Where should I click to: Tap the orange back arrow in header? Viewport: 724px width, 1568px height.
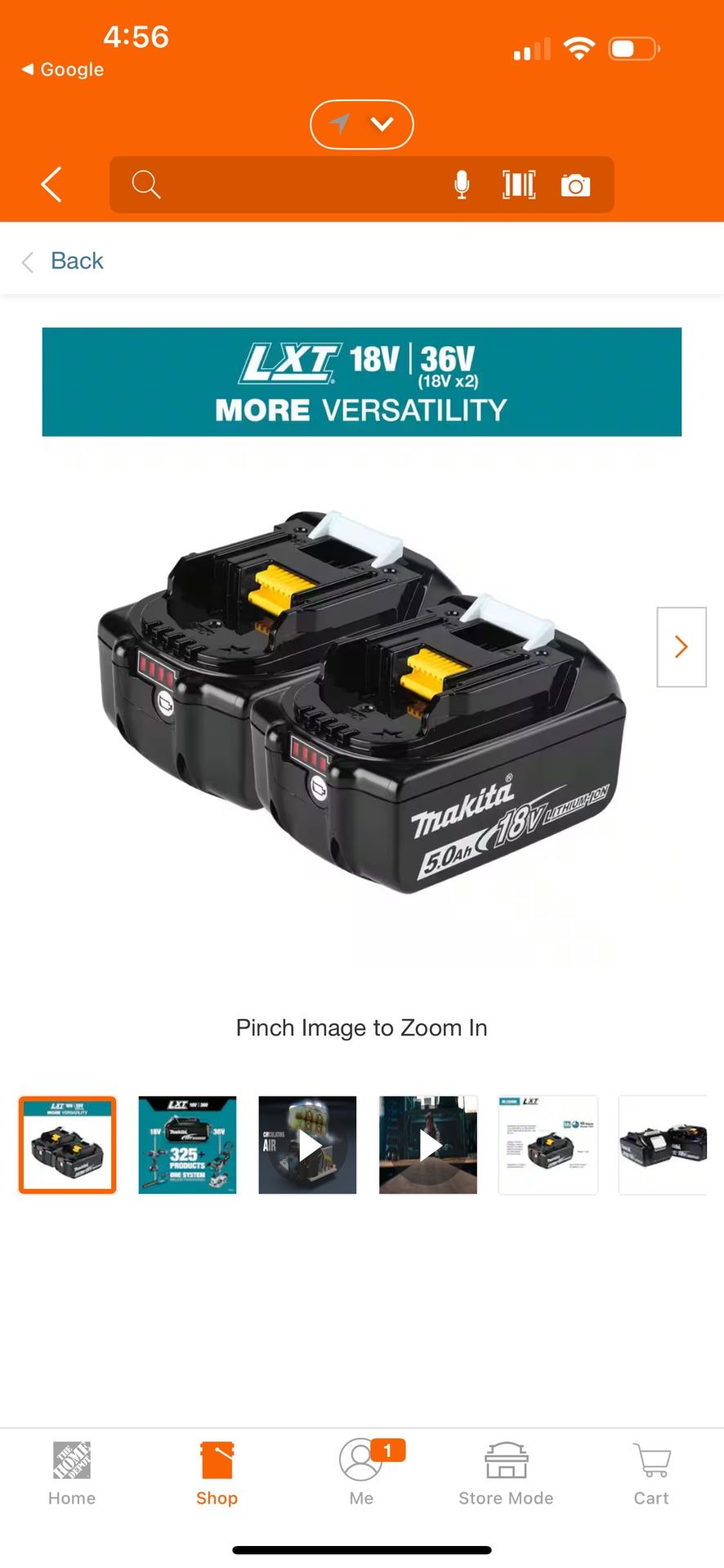(51, 185)
